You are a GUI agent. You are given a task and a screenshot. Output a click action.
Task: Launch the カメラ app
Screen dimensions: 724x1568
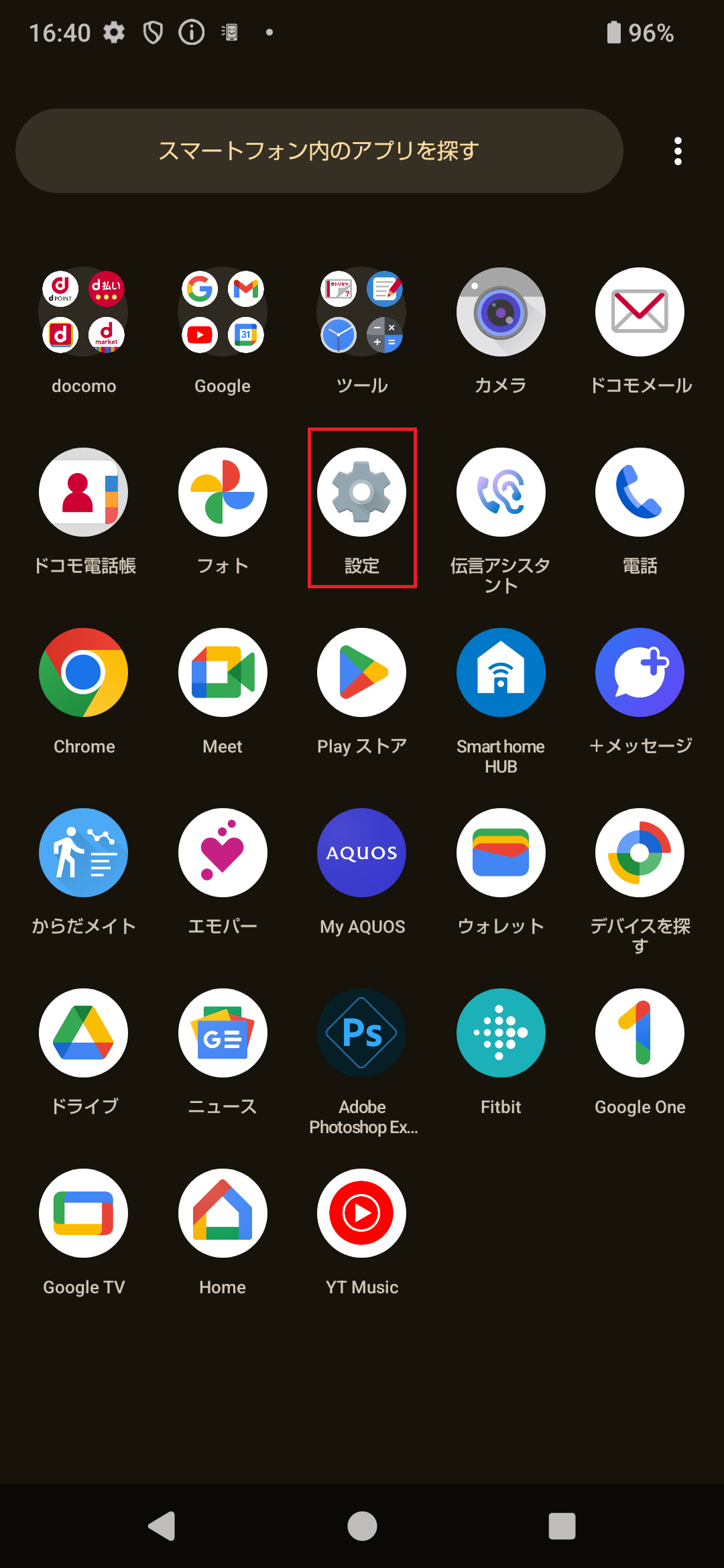click(501, 312)
